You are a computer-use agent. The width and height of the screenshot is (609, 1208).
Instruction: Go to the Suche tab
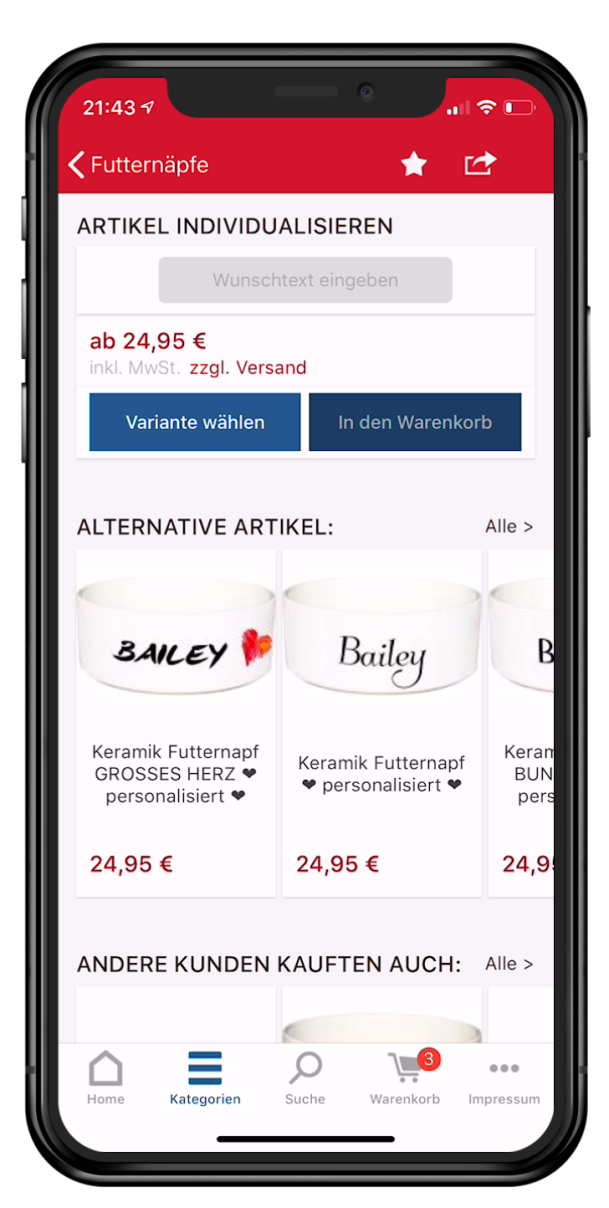point(305,1079)
